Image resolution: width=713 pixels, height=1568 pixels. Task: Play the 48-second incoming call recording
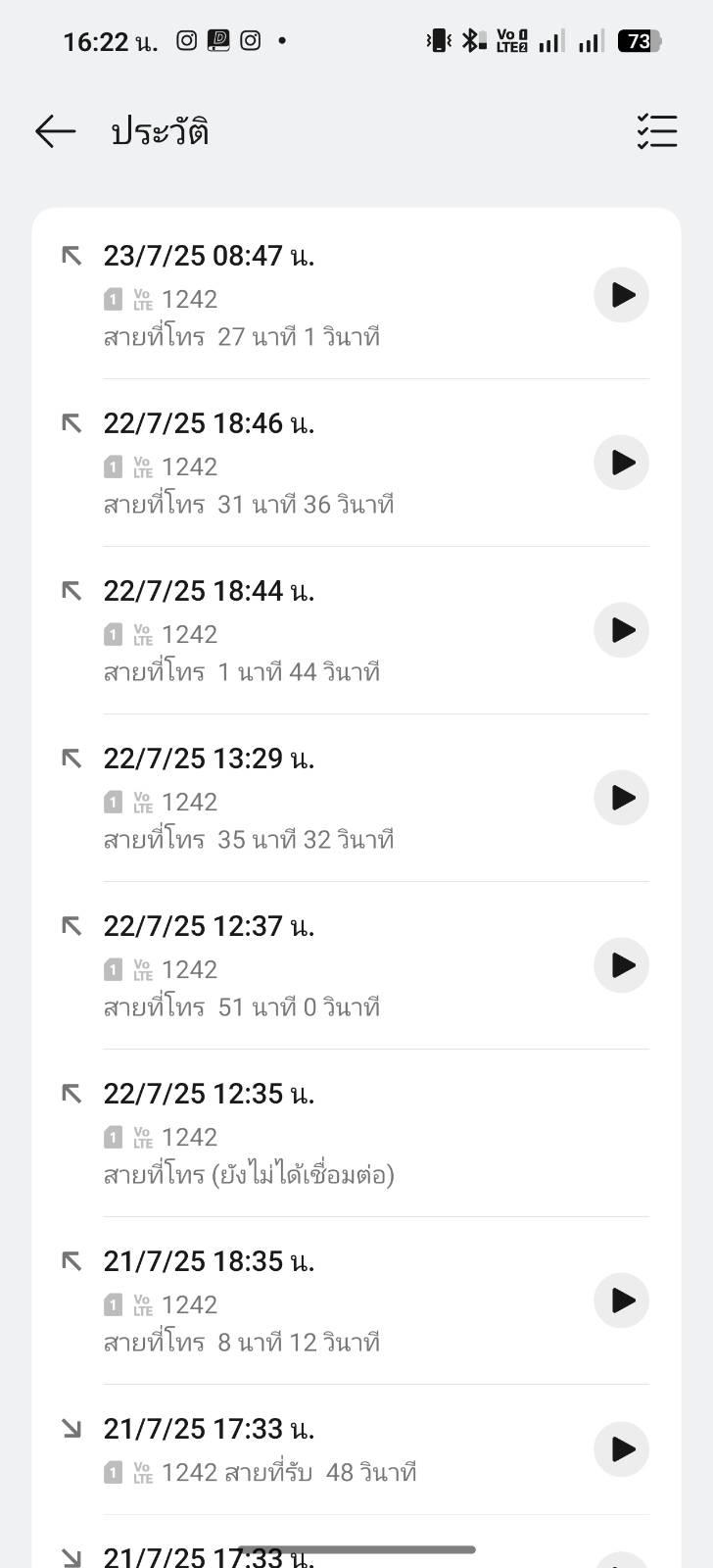(622, 1449)
